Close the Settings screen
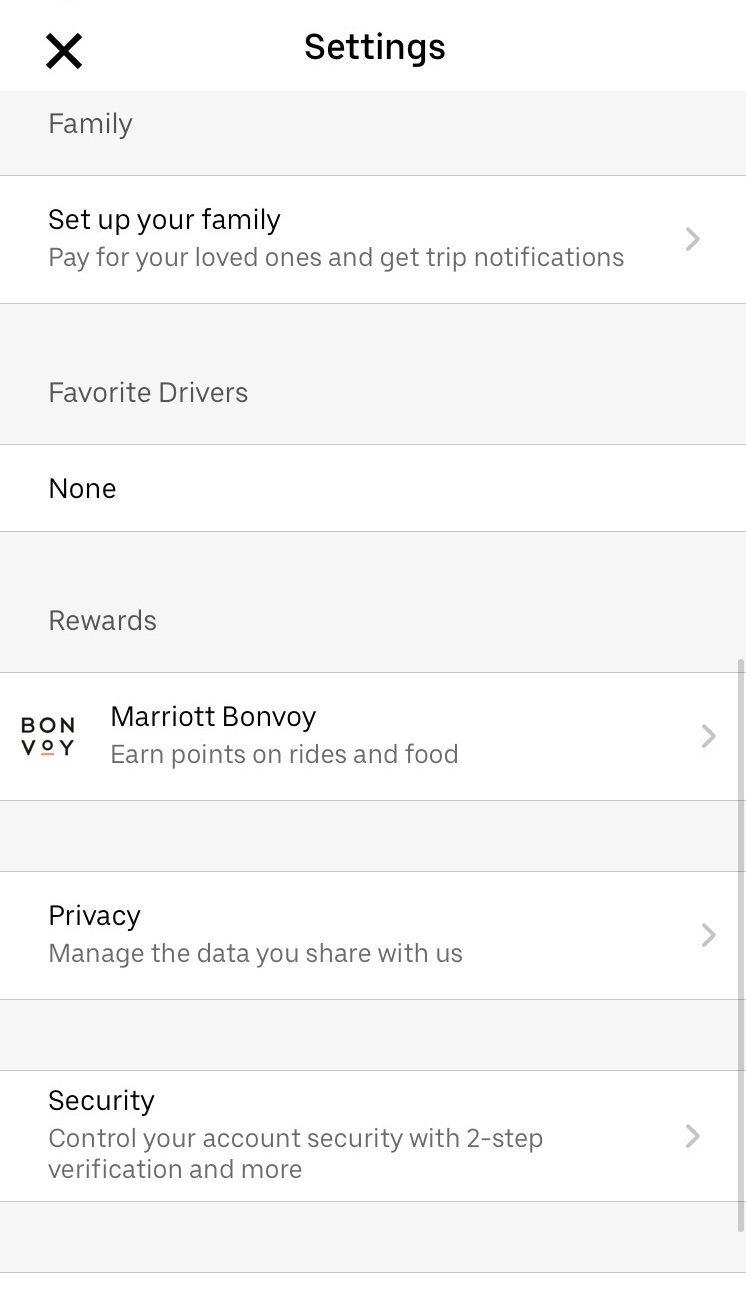This screenshot has width=746, height=1297. point(64,50)
